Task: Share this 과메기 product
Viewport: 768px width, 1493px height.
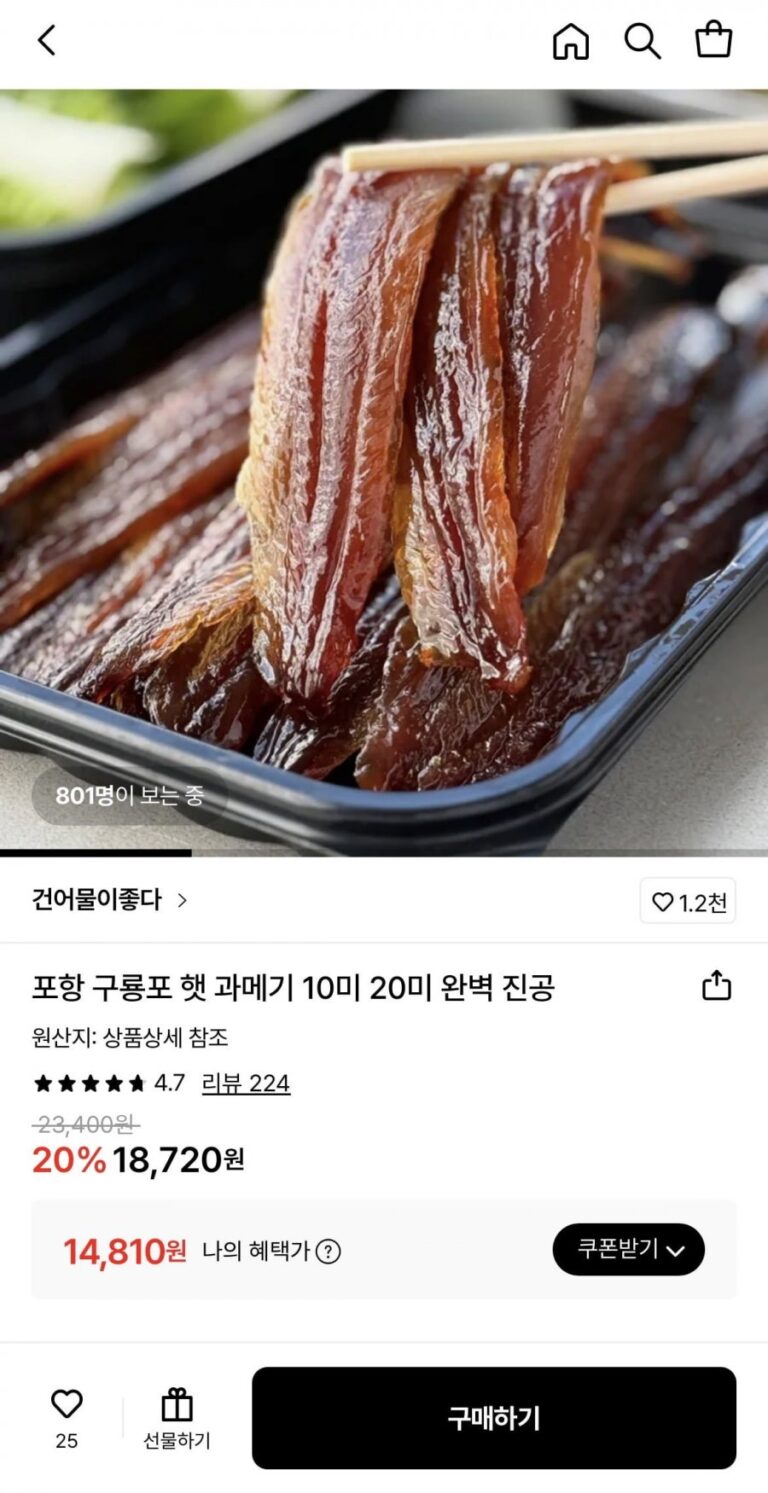Action: [716, 986]
